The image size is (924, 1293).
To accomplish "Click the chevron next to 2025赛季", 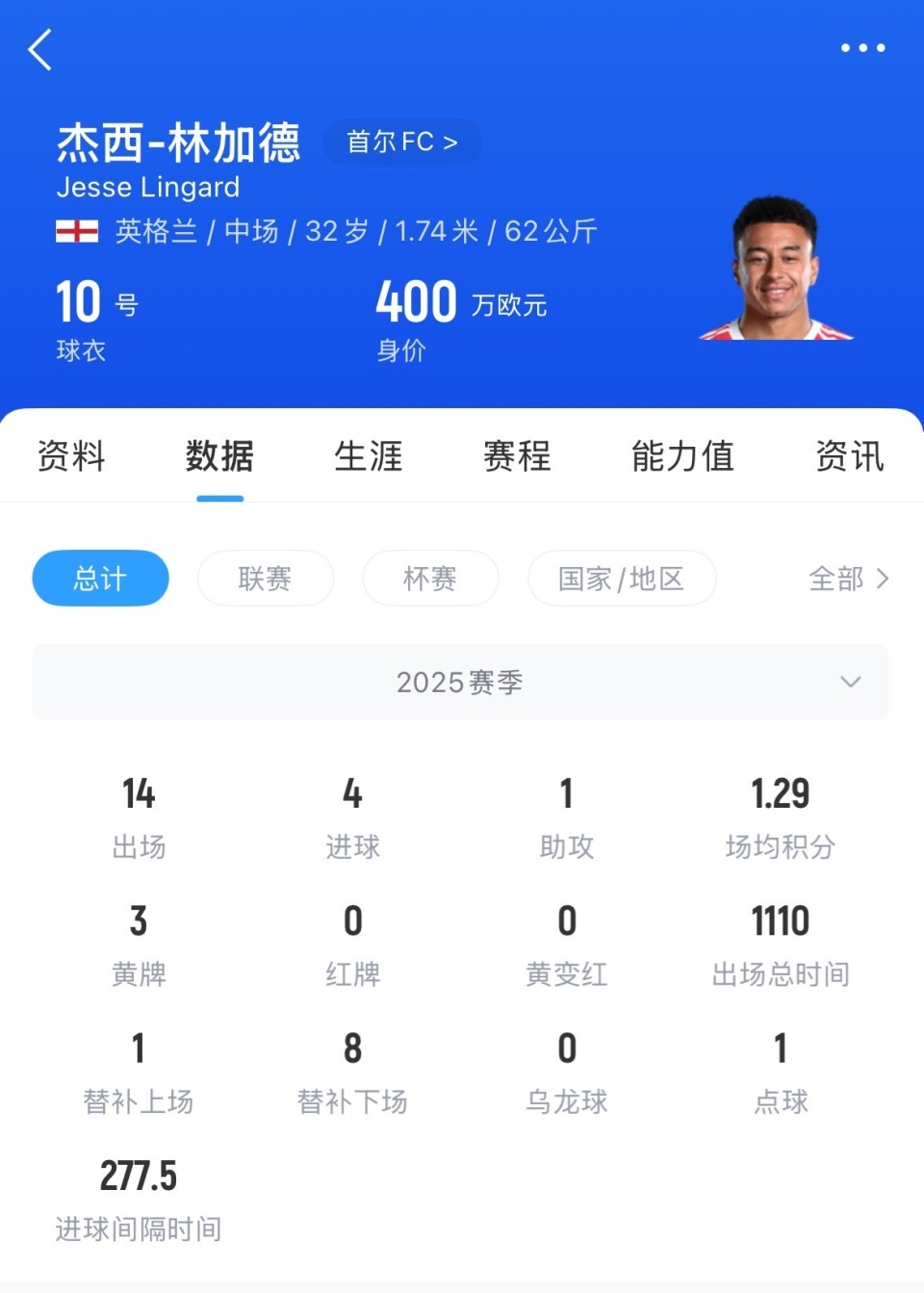I will [850, 682].
